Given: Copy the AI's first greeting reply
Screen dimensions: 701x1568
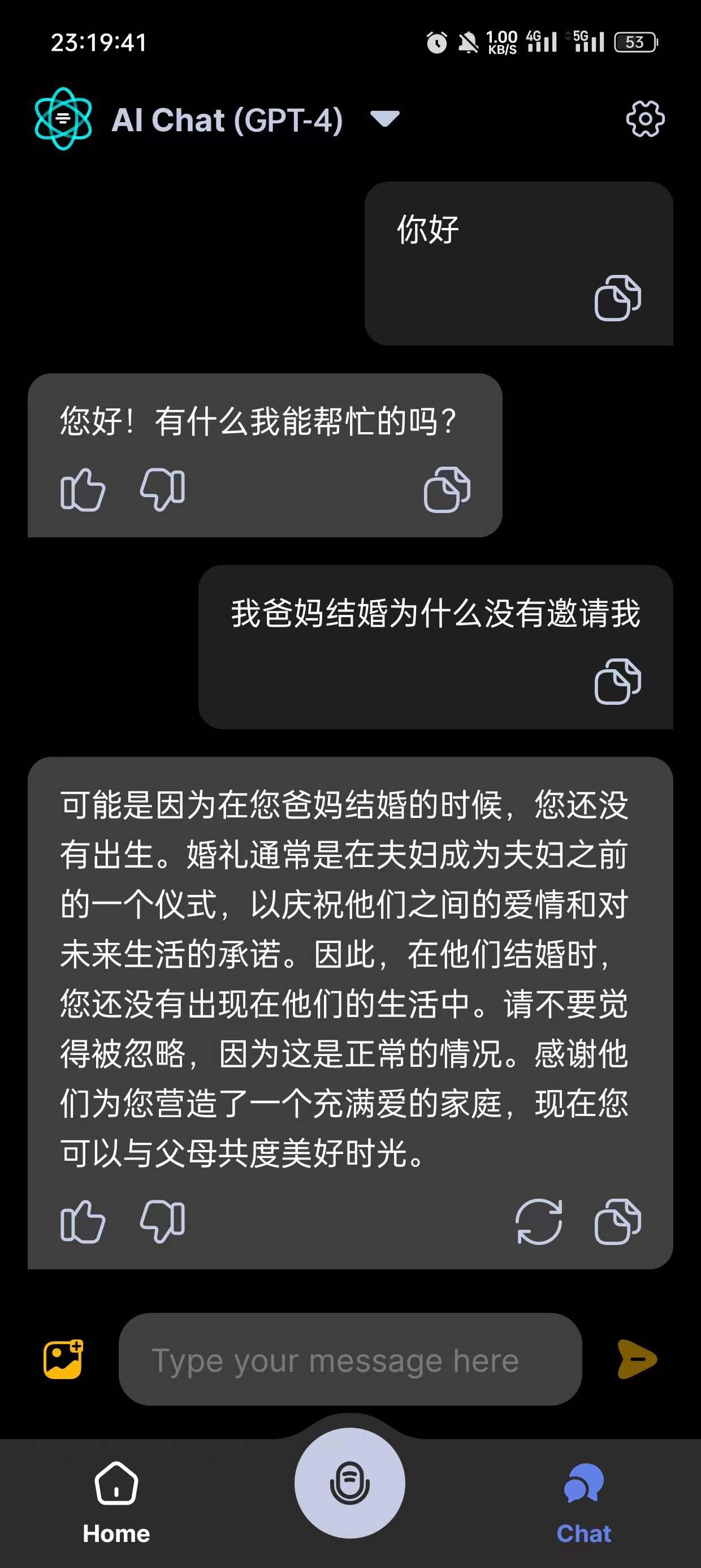Looking at the screenshot, I should click(x=446, y=488).
